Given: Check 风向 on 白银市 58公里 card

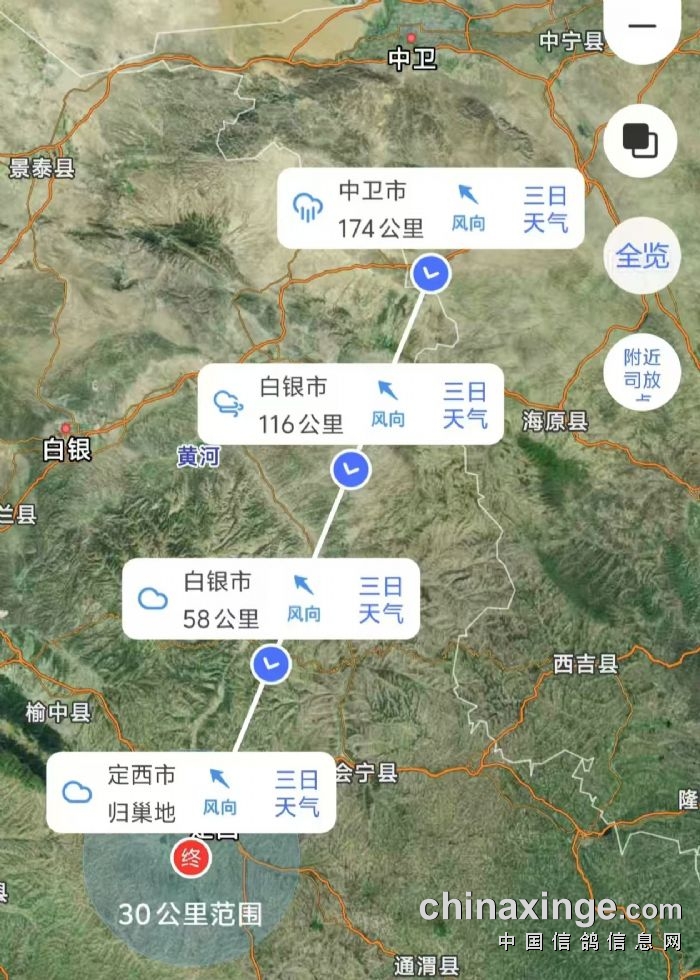Looking at the screenshot, I should (304, 599).
